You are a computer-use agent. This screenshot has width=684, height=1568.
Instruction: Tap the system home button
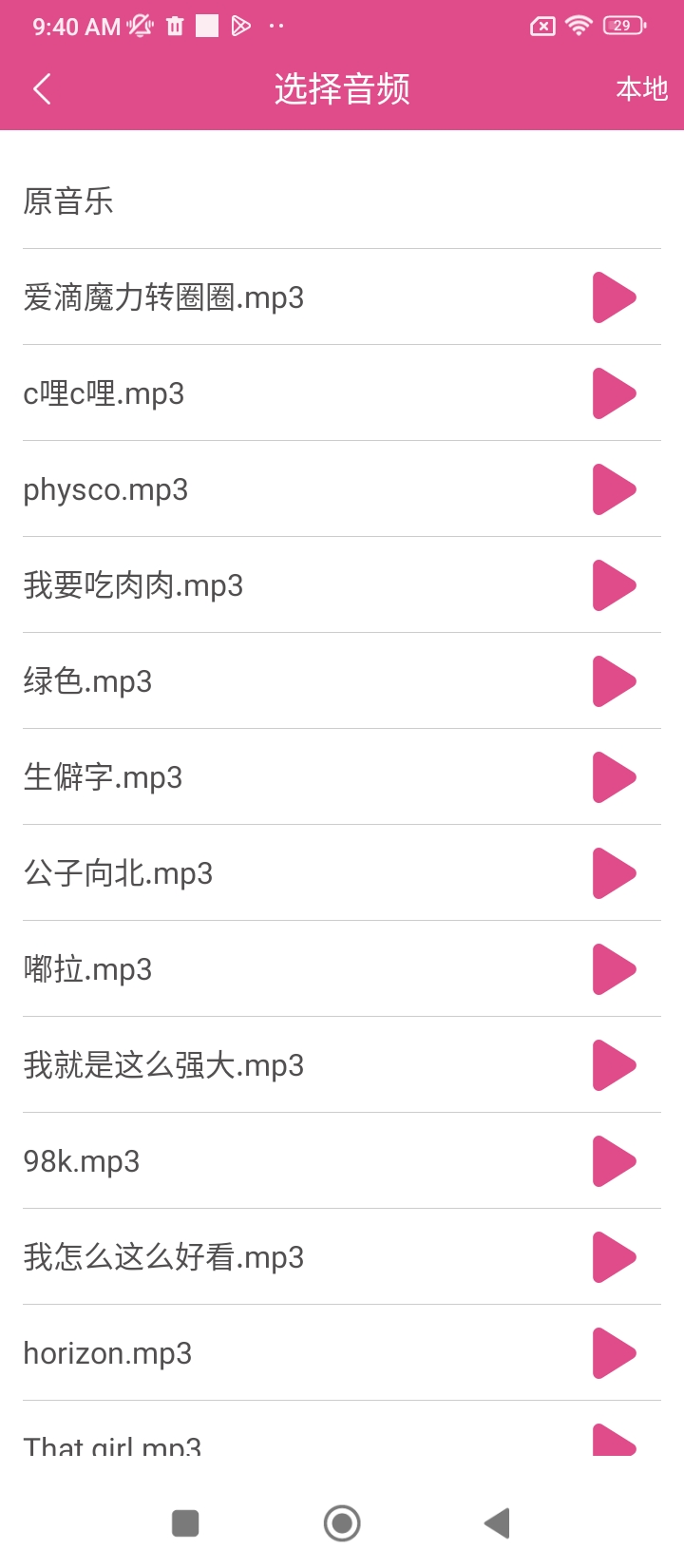click(x=342, y=1523)
